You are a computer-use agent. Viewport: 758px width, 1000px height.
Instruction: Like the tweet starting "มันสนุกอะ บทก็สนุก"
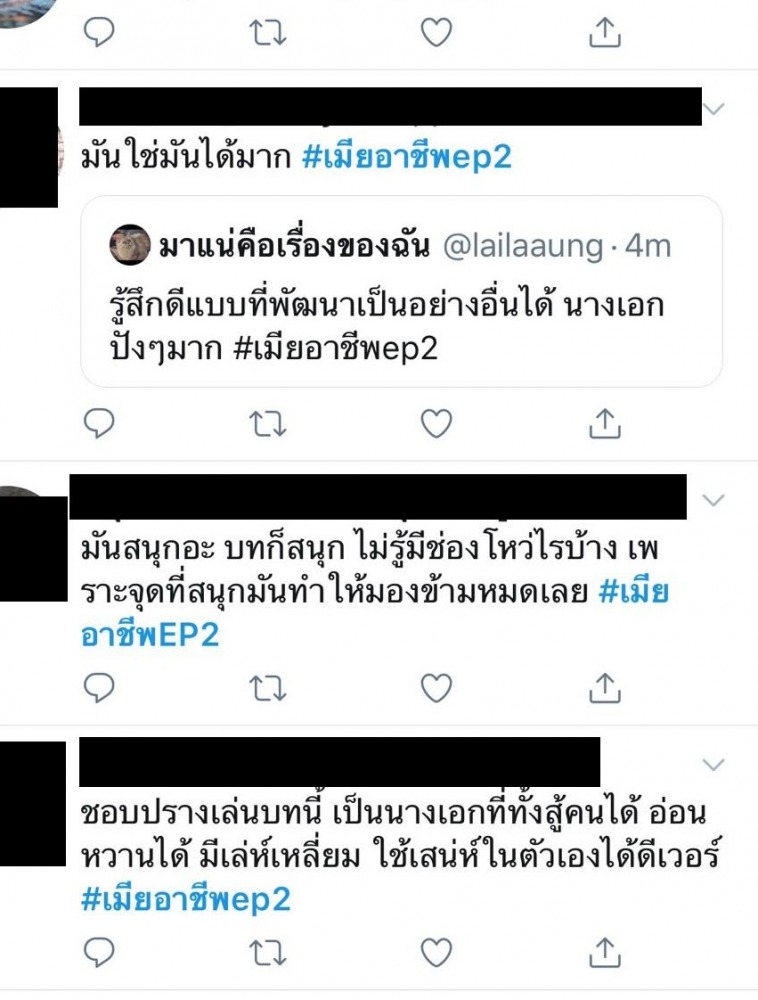click(x=436, y=687)
